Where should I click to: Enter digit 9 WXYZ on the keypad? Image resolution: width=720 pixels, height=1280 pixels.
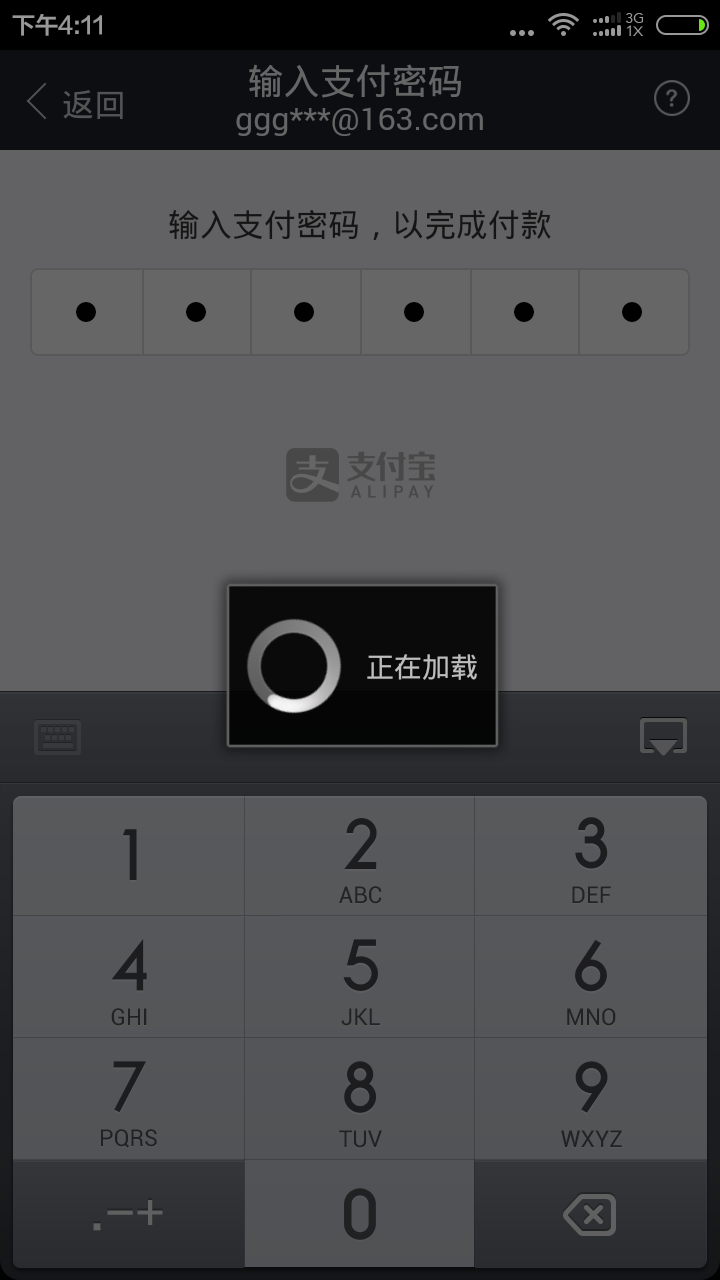pos(590,1098)
